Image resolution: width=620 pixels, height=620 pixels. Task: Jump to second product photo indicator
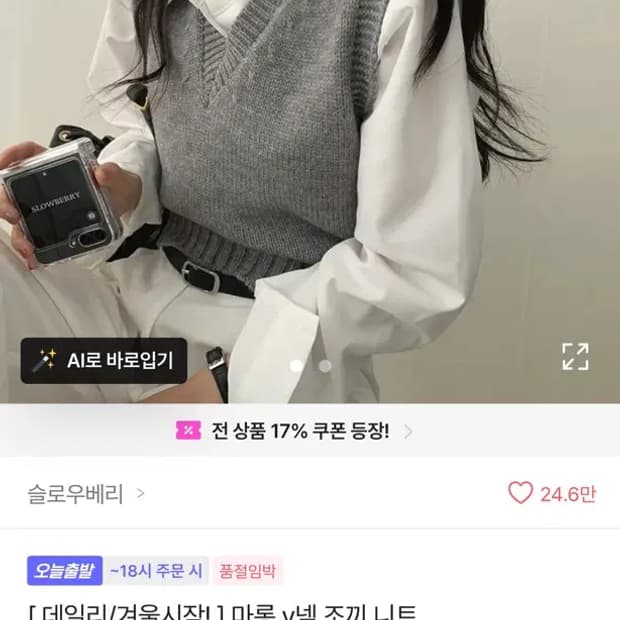pyautogui.click(x=325, y=366)
